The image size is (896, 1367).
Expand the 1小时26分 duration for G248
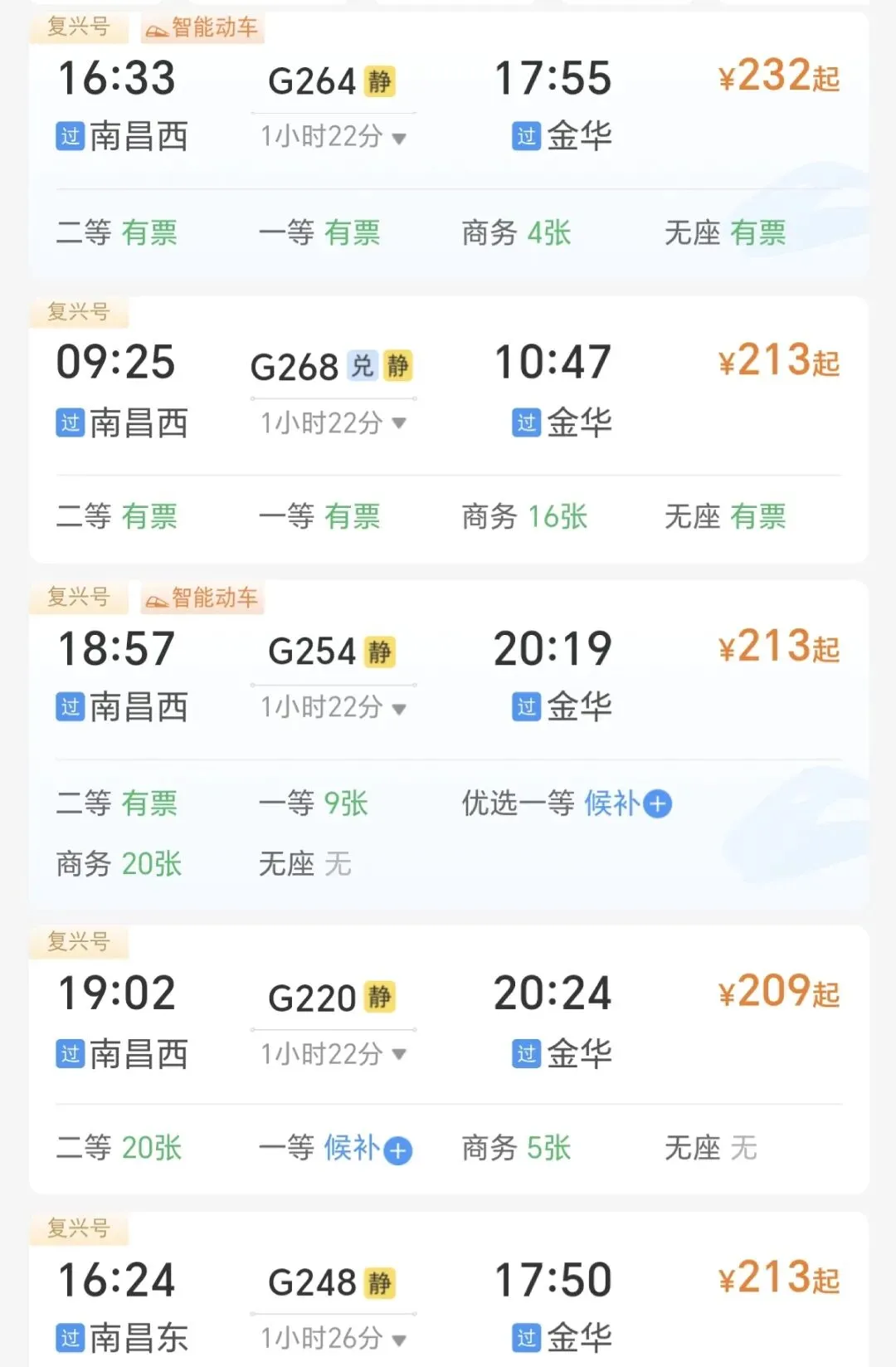pyautogui.click(x=333, y=1338)
